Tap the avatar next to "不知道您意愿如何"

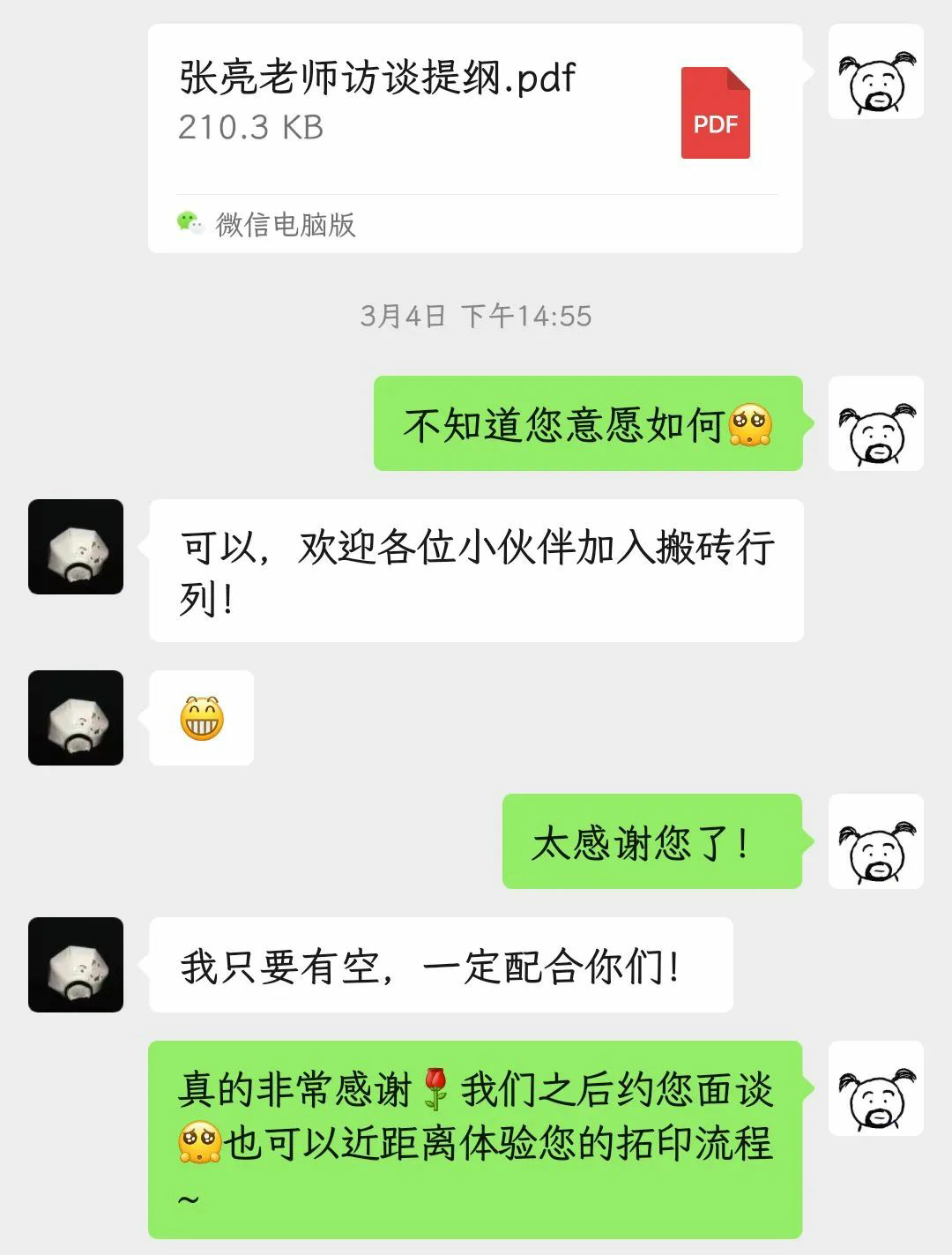[x=875, y=423]
